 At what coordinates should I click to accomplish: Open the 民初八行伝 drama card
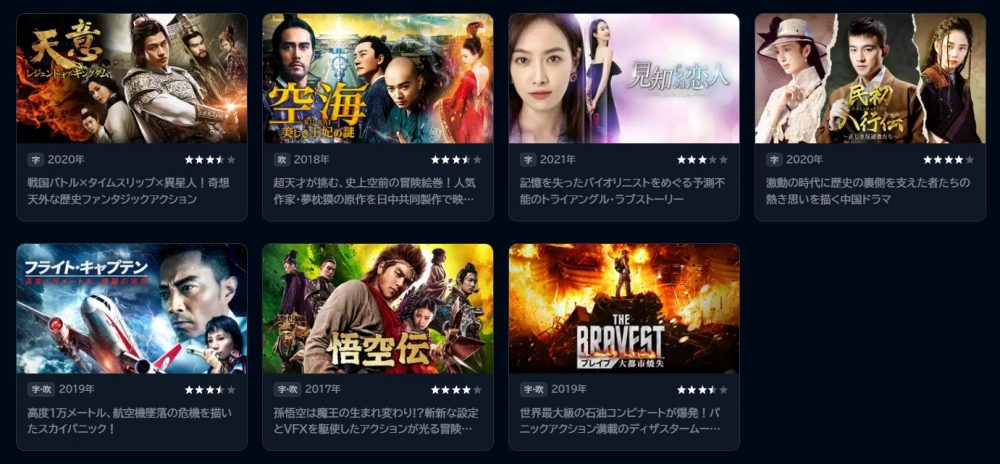click(869, 79)
